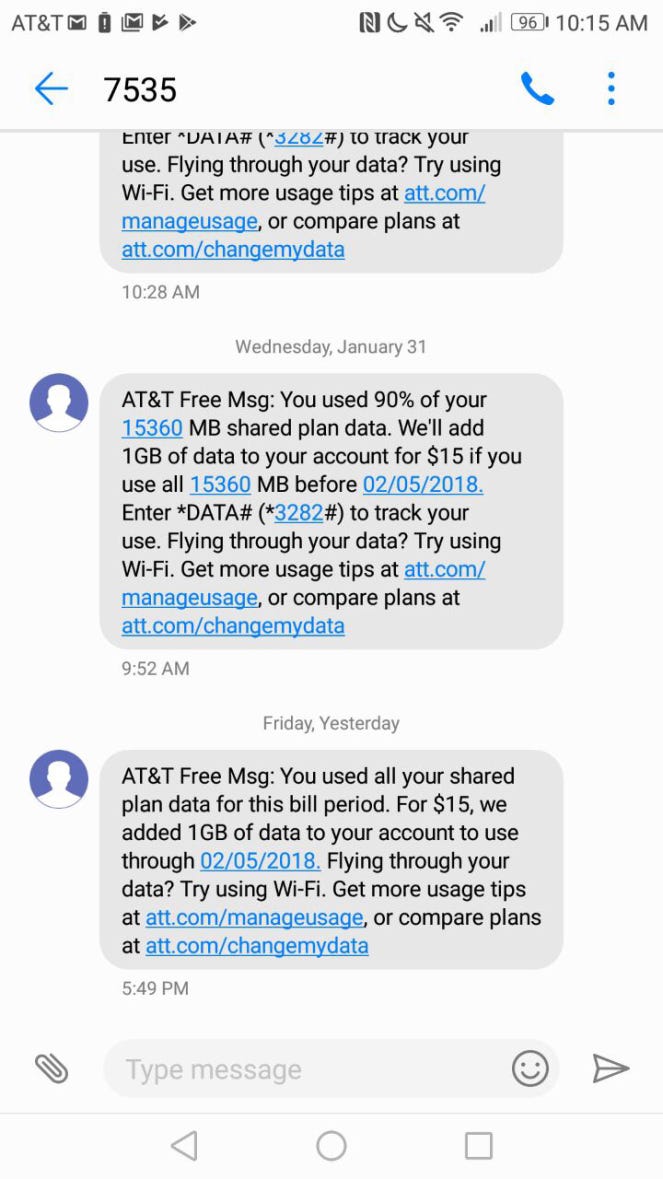Viewport: 663px width, 1179px height.
Task: Open att.com/manageusage link in yesterday's message
Action: coord(254,917)
